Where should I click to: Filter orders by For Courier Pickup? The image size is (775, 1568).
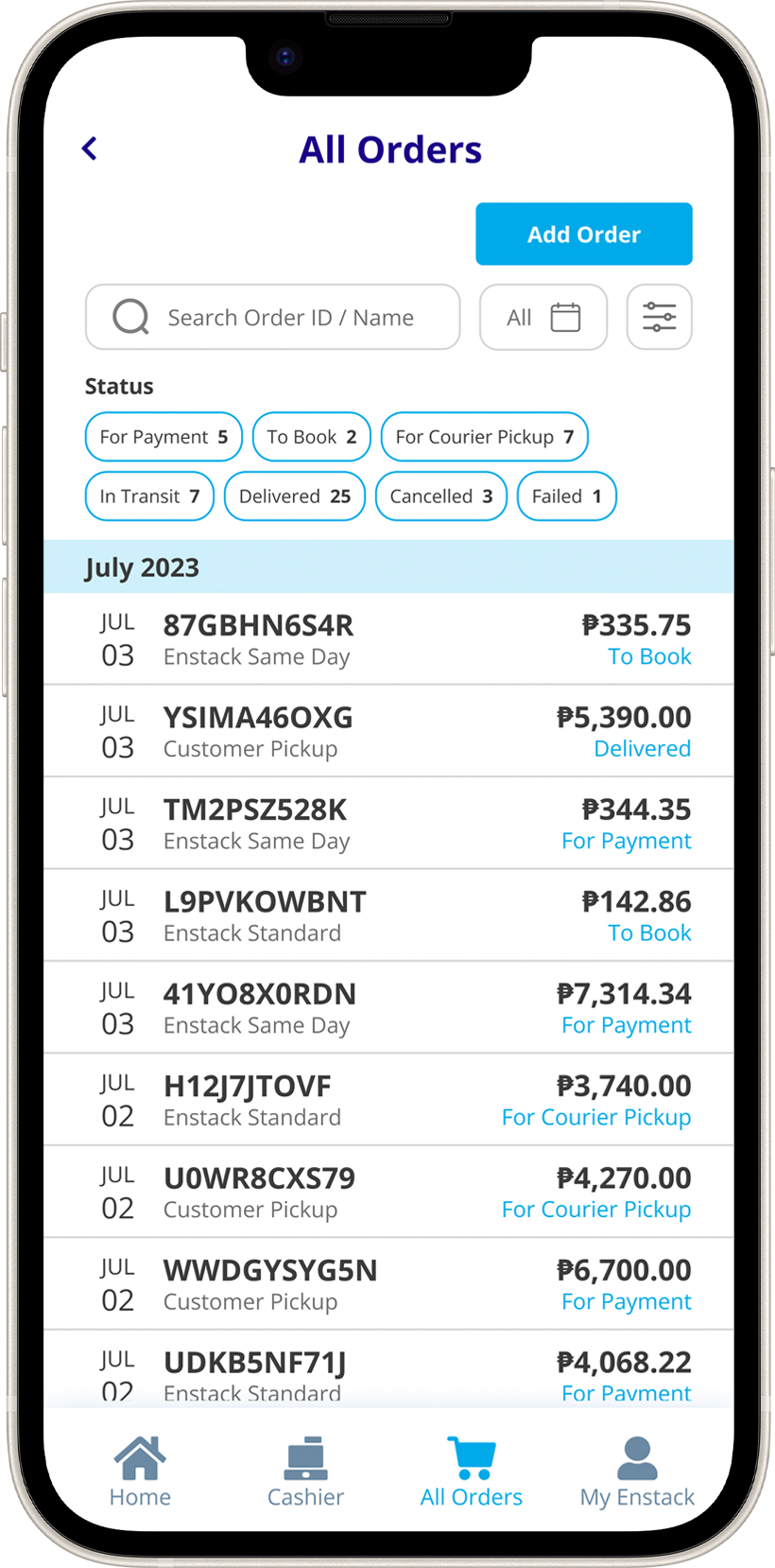click(485, 437)
